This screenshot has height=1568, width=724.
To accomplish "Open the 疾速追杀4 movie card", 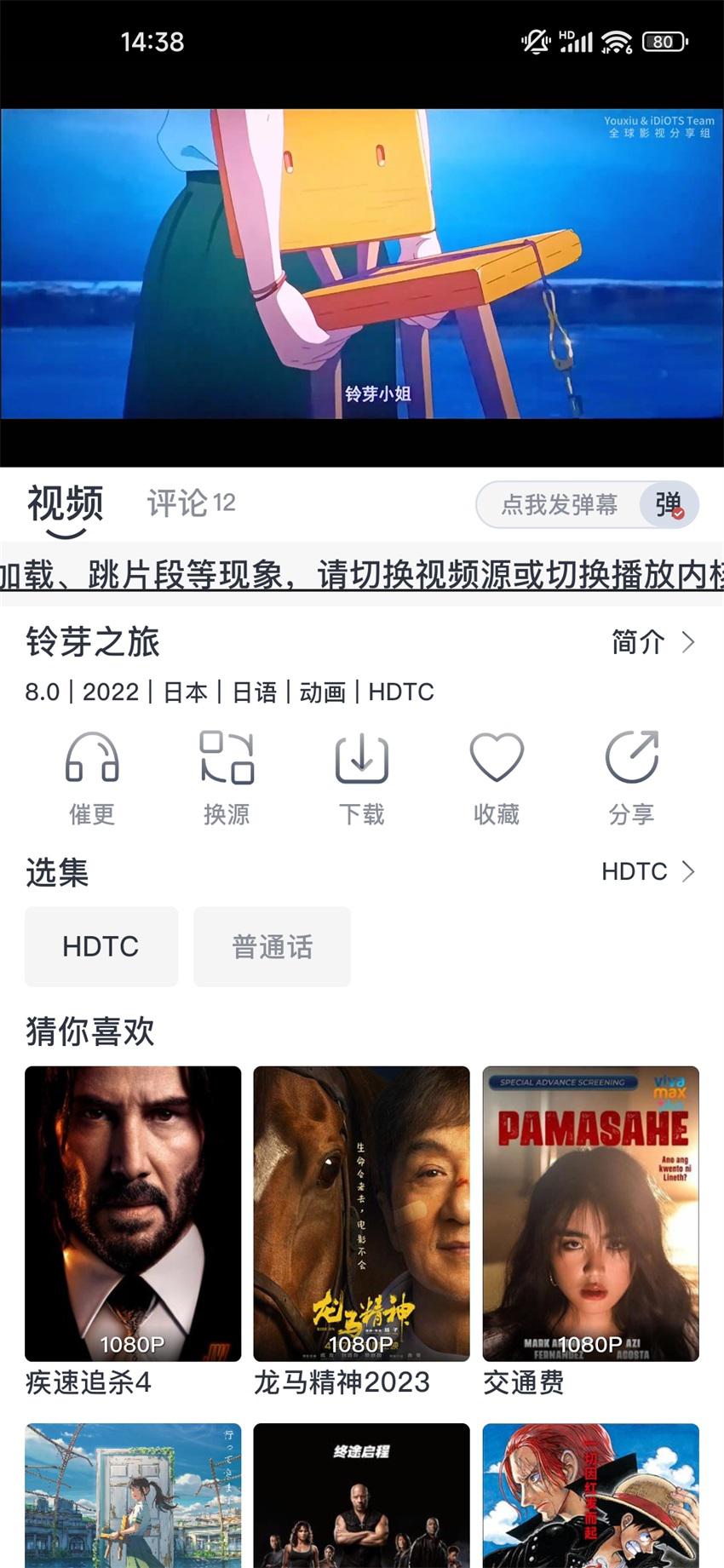I will click(133, 1232).
